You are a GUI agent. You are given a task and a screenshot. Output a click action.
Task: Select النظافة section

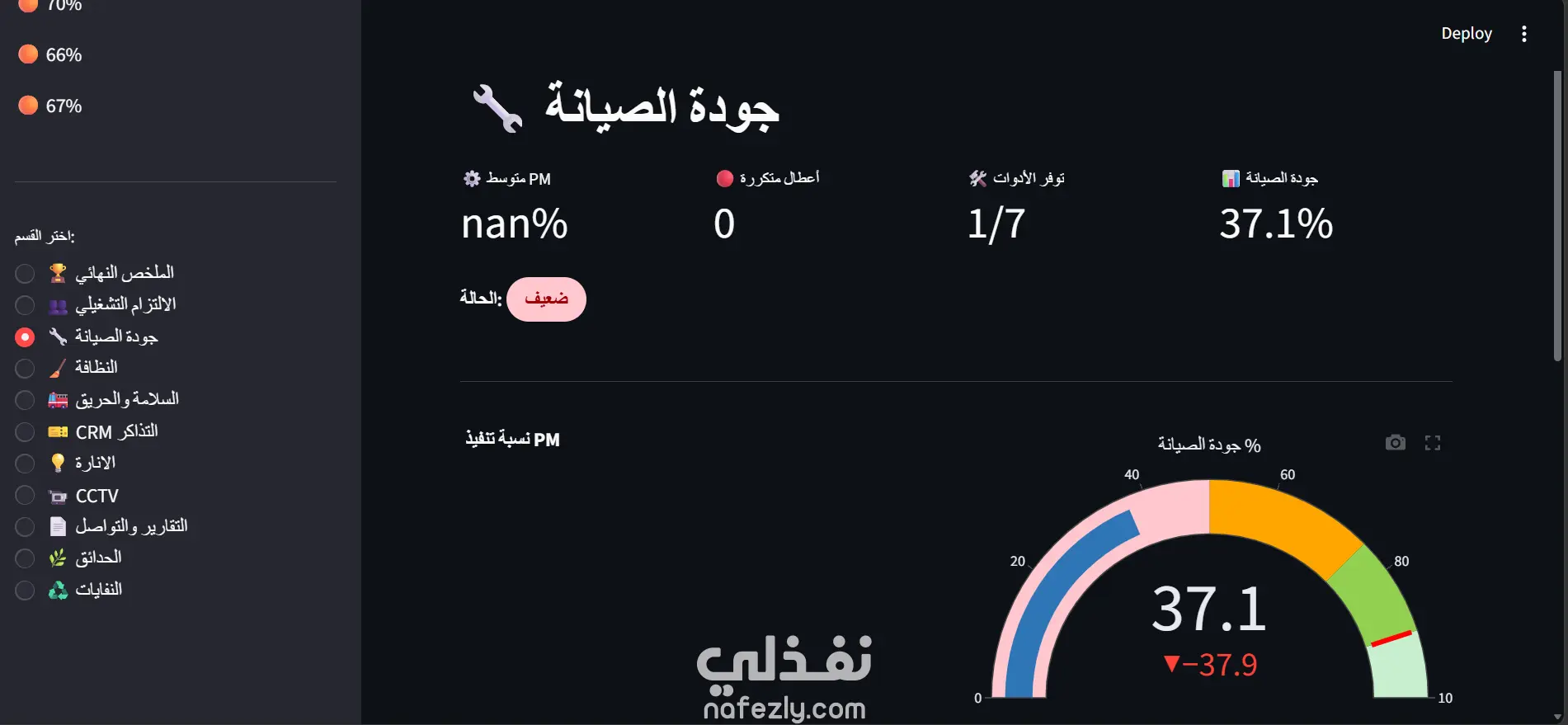point(26,368)
